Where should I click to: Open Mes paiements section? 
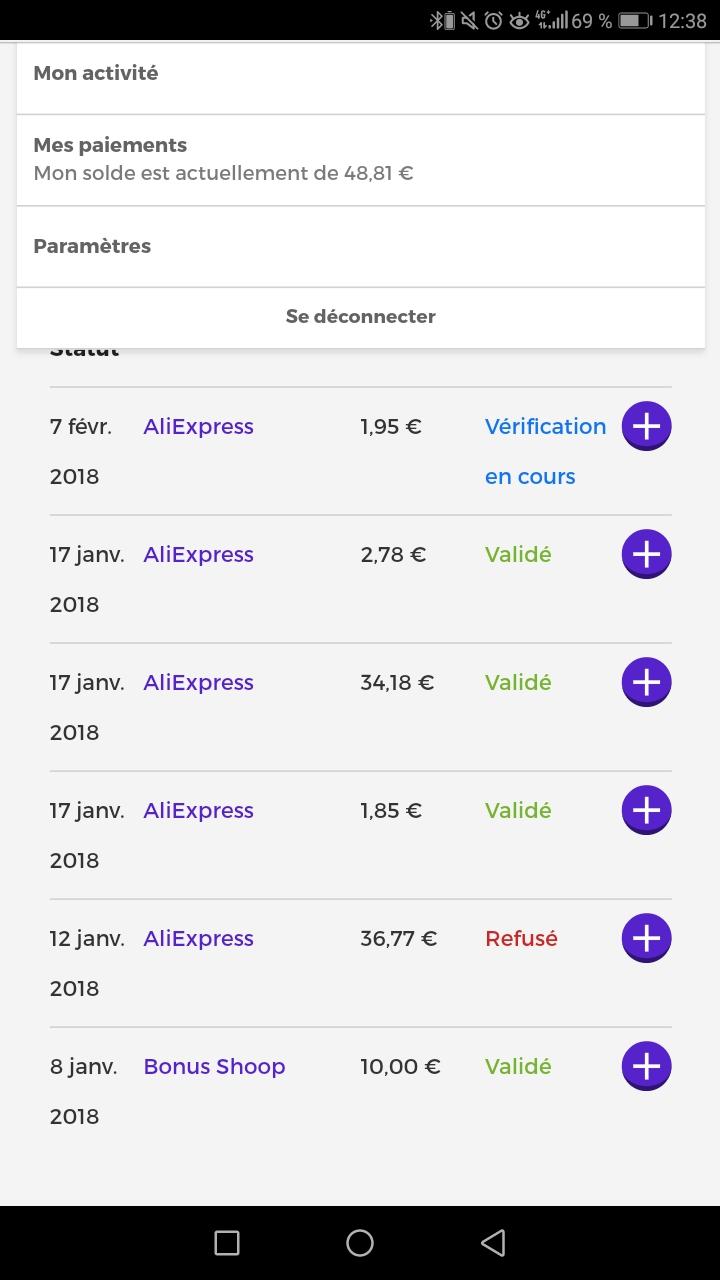360,160
